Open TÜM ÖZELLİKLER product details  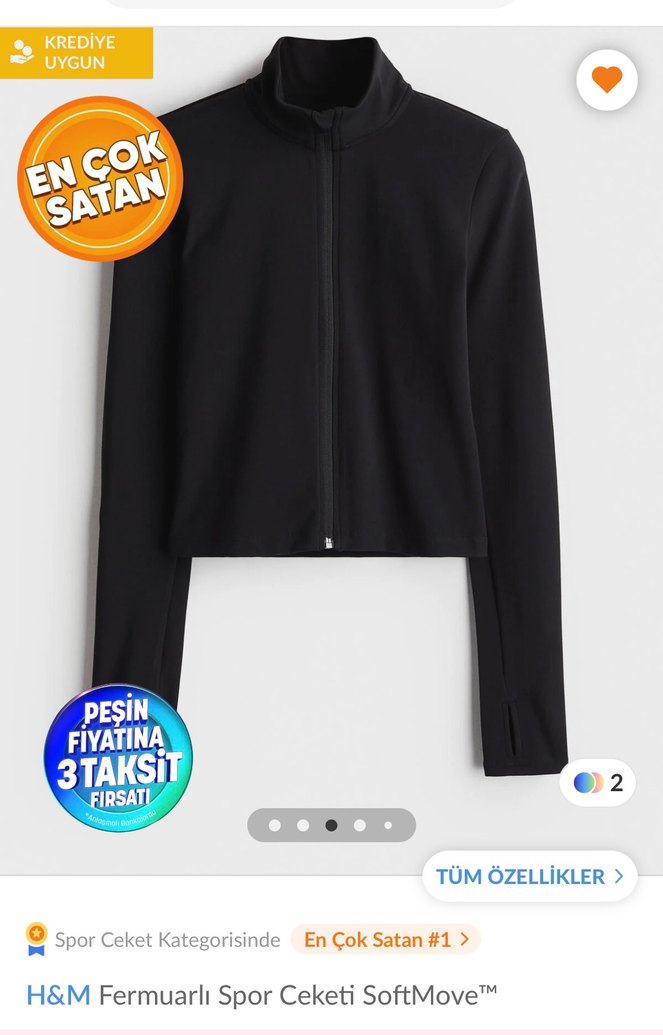point(529,877)
